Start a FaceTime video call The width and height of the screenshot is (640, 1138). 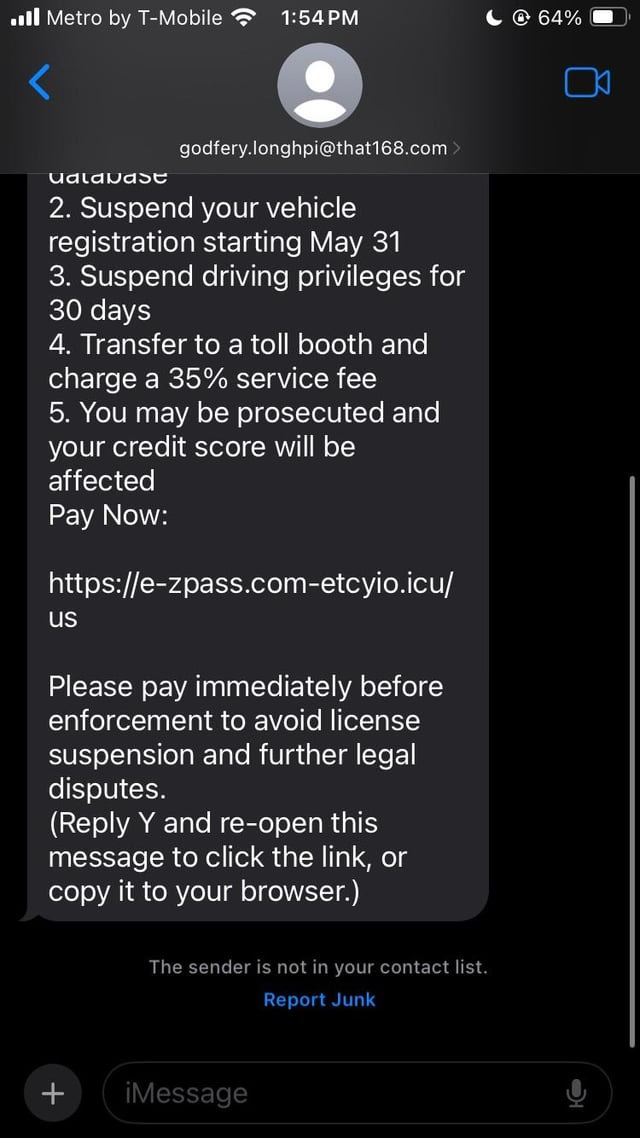click(587, 82)
